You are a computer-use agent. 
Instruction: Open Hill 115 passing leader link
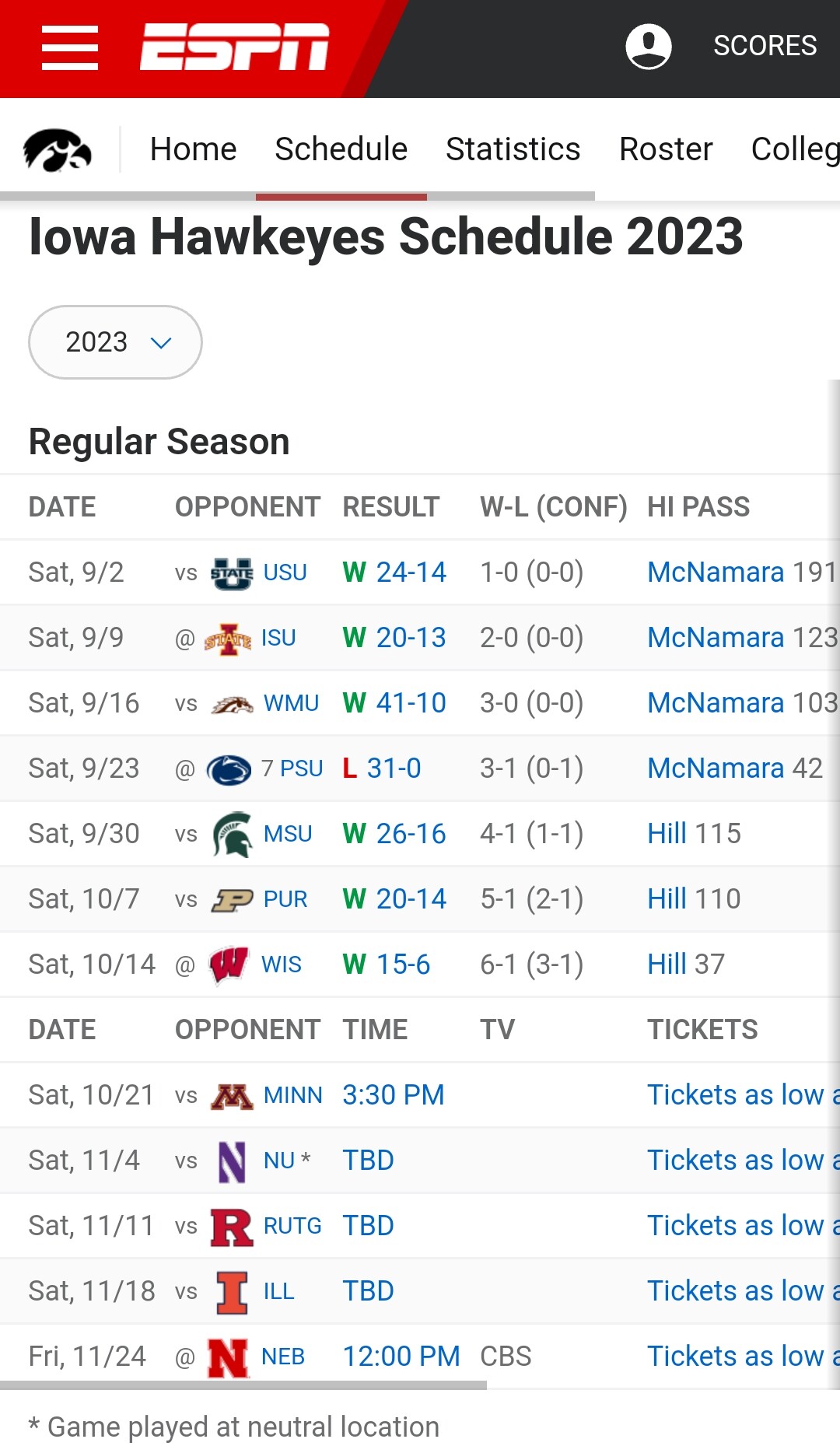[695, 834]
